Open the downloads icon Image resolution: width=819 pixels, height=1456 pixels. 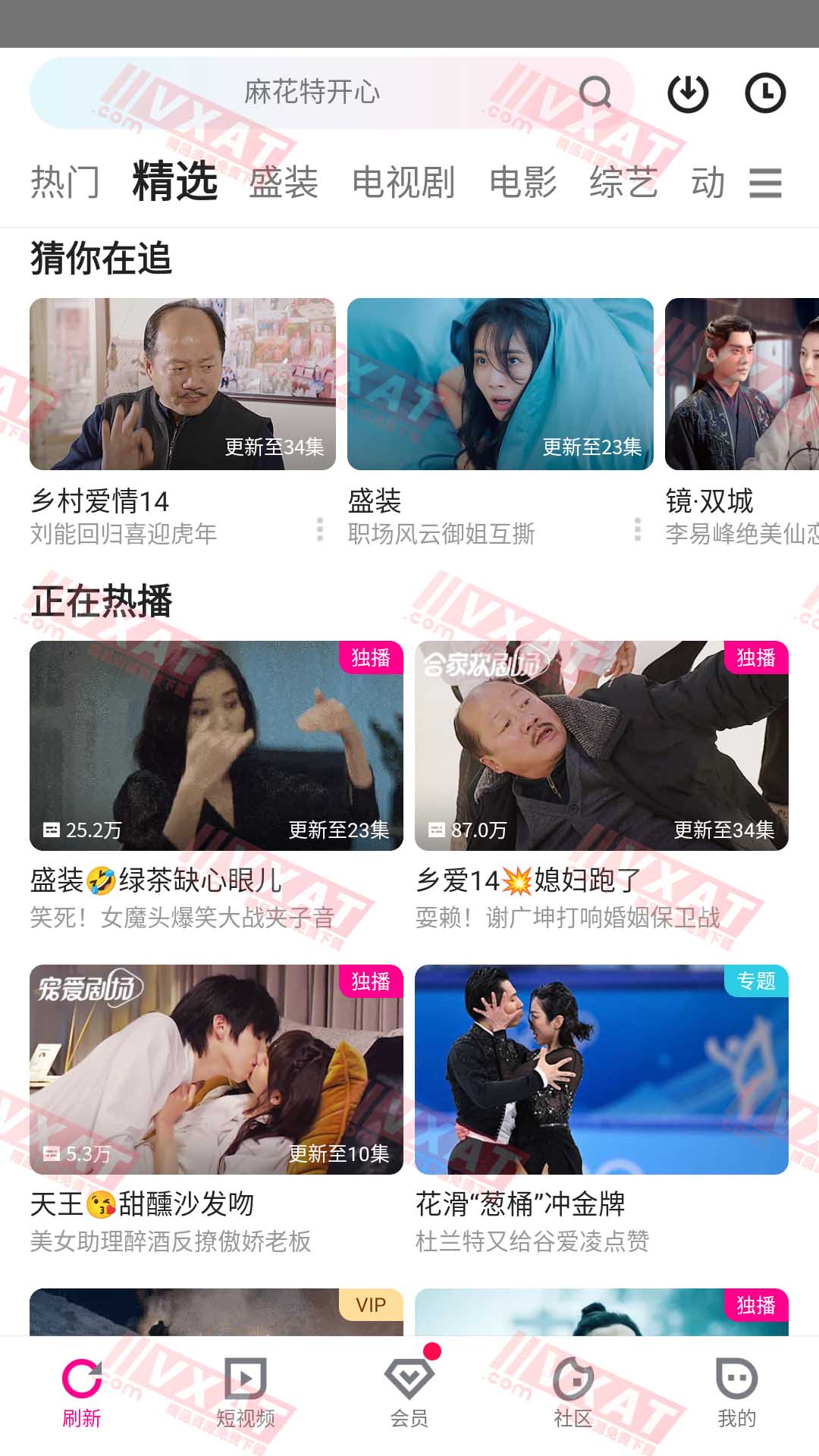click(x=687, y=93)
